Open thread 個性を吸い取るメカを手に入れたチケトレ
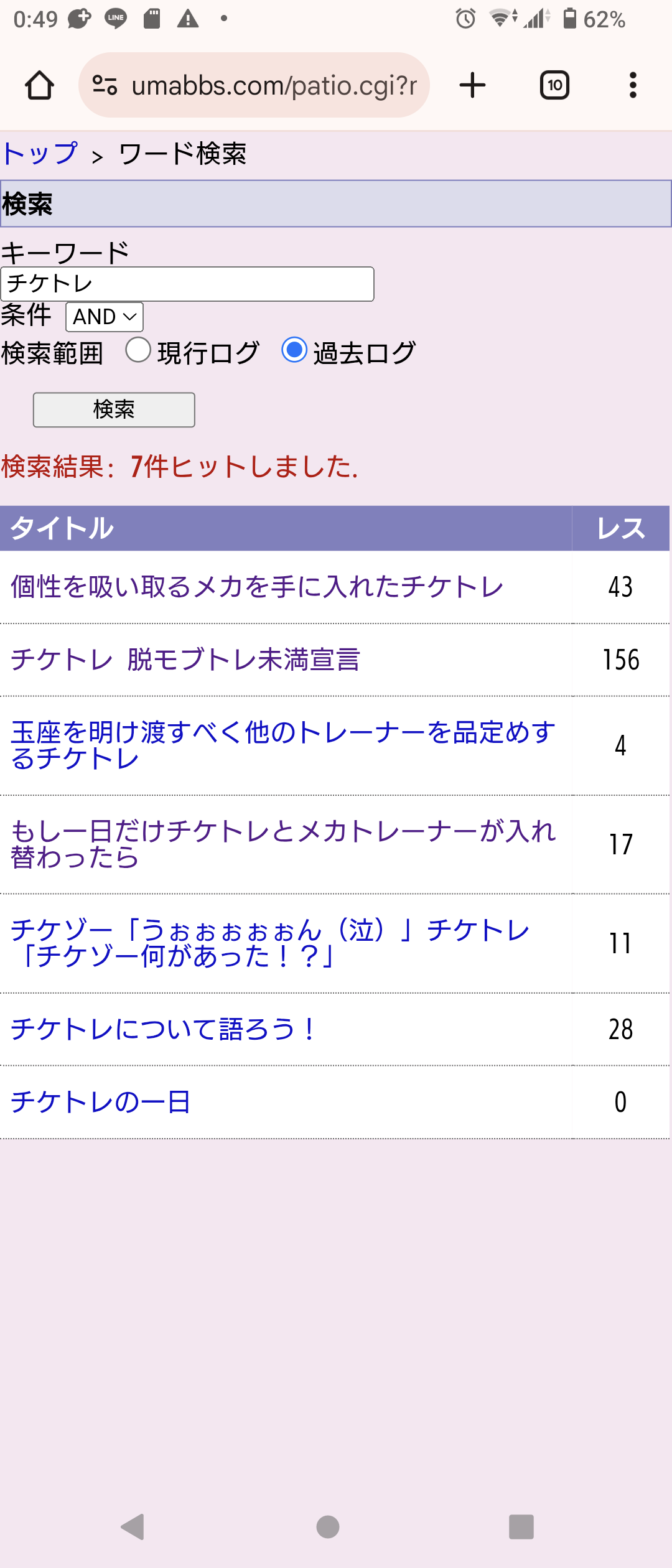Viewport: 672px width, 1568px height. 256,587
